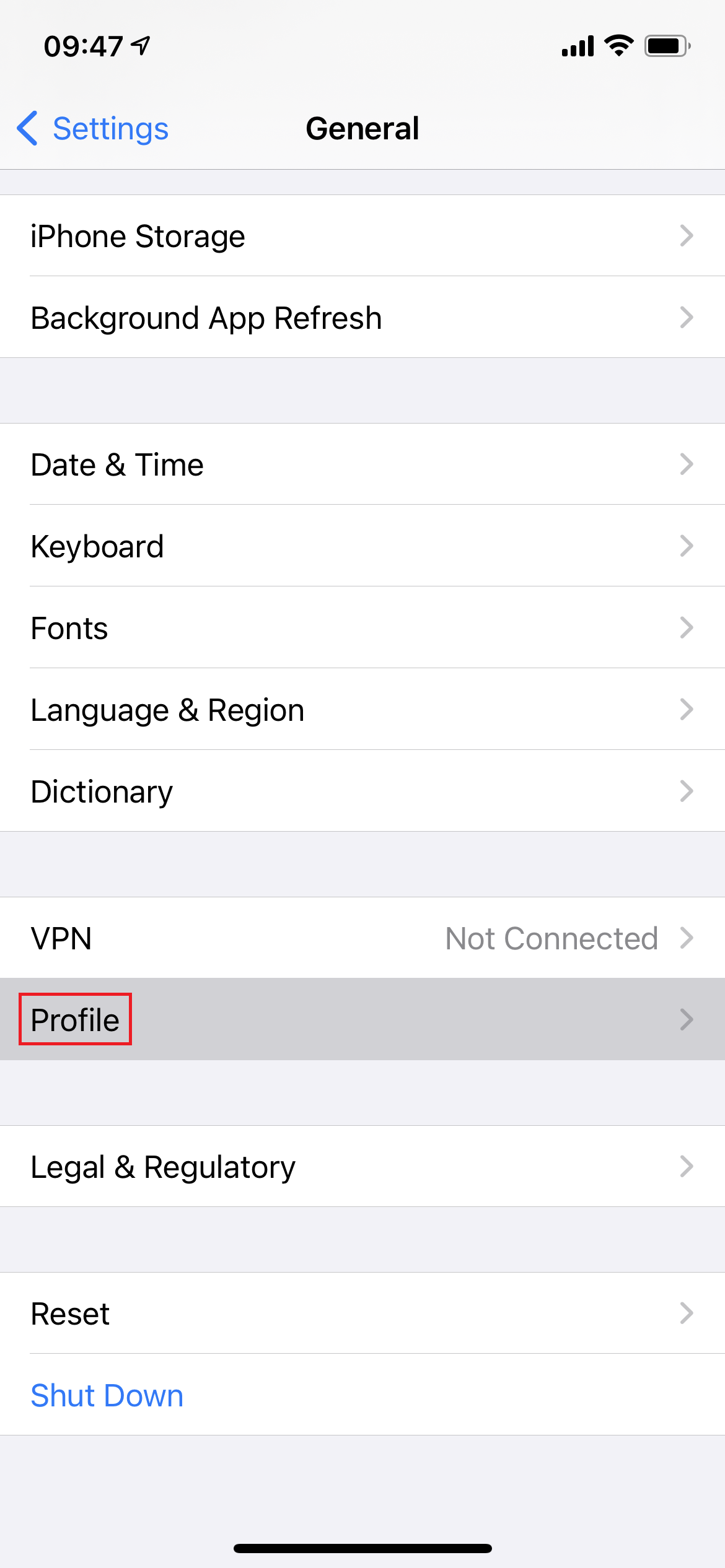
Task: Open VPN settings showing Not Connected
Action: pos(362,938)
